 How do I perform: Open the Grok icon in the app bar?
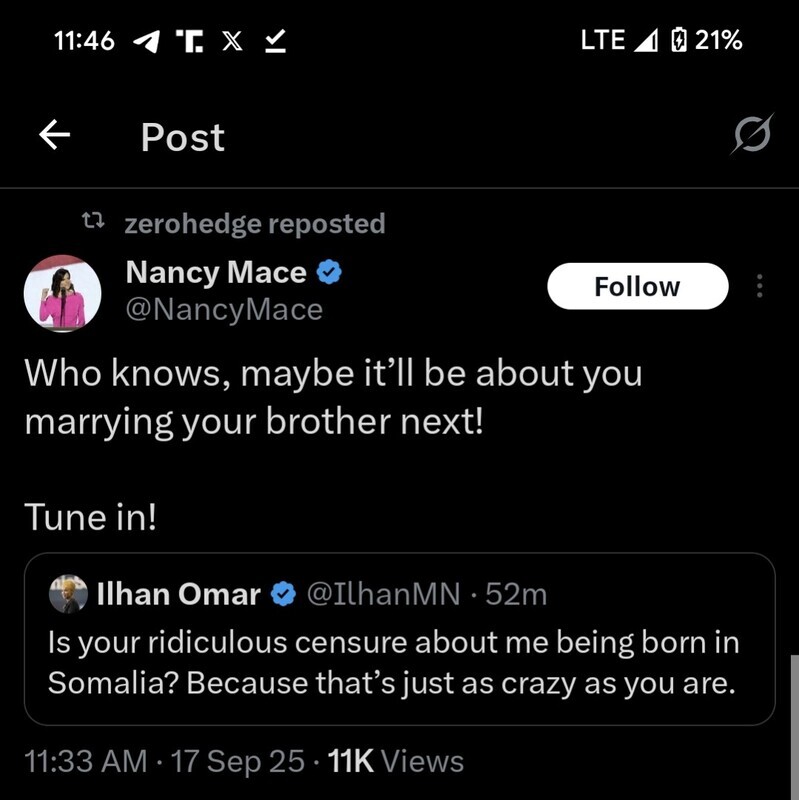(752, 135)
